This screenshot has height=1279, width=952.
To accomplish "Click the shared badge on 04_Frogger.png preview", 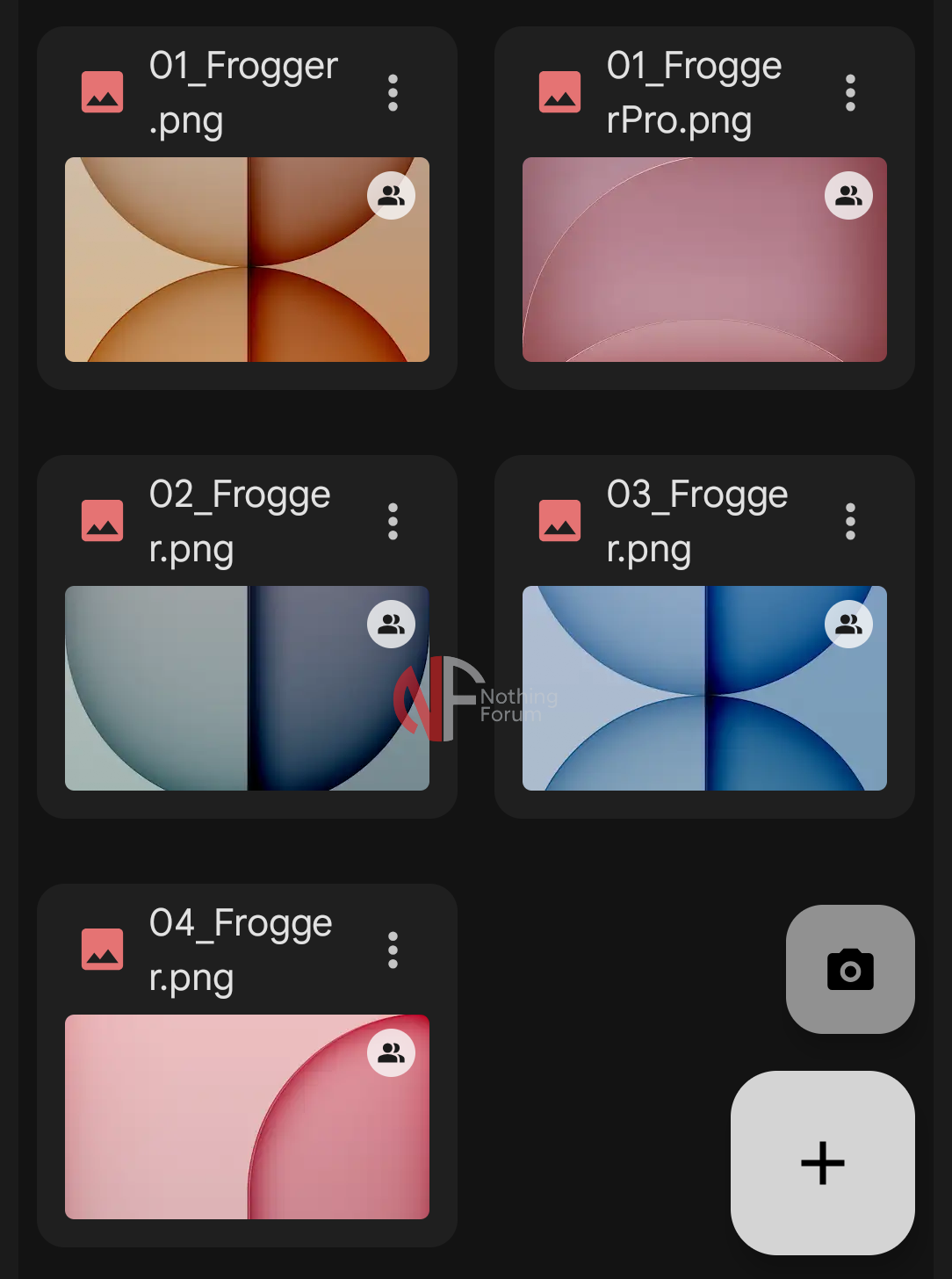I will pos(391,1052).
